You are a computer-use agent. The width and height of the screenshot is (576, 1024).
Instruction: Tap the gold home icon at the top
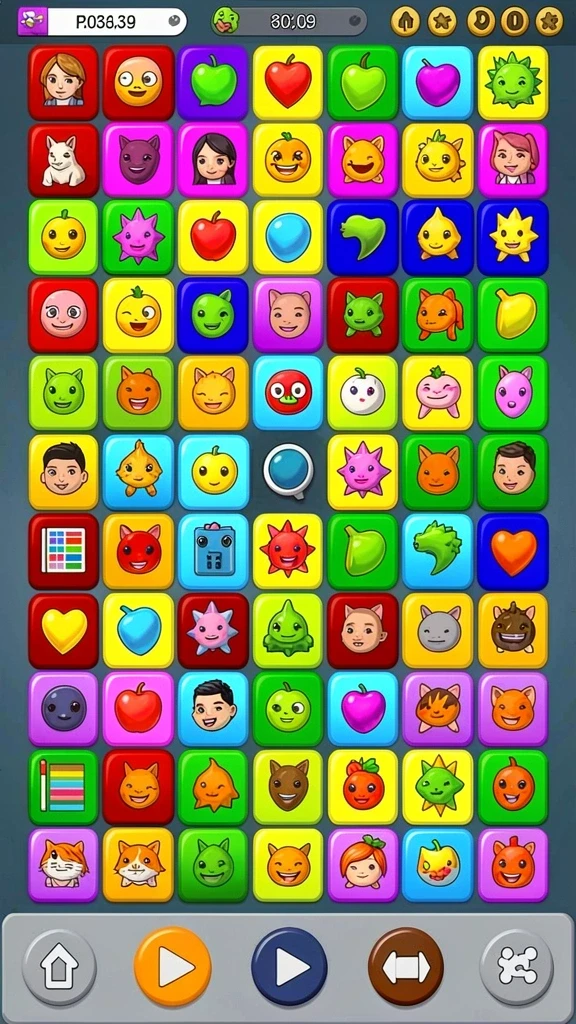click(405, 22)
